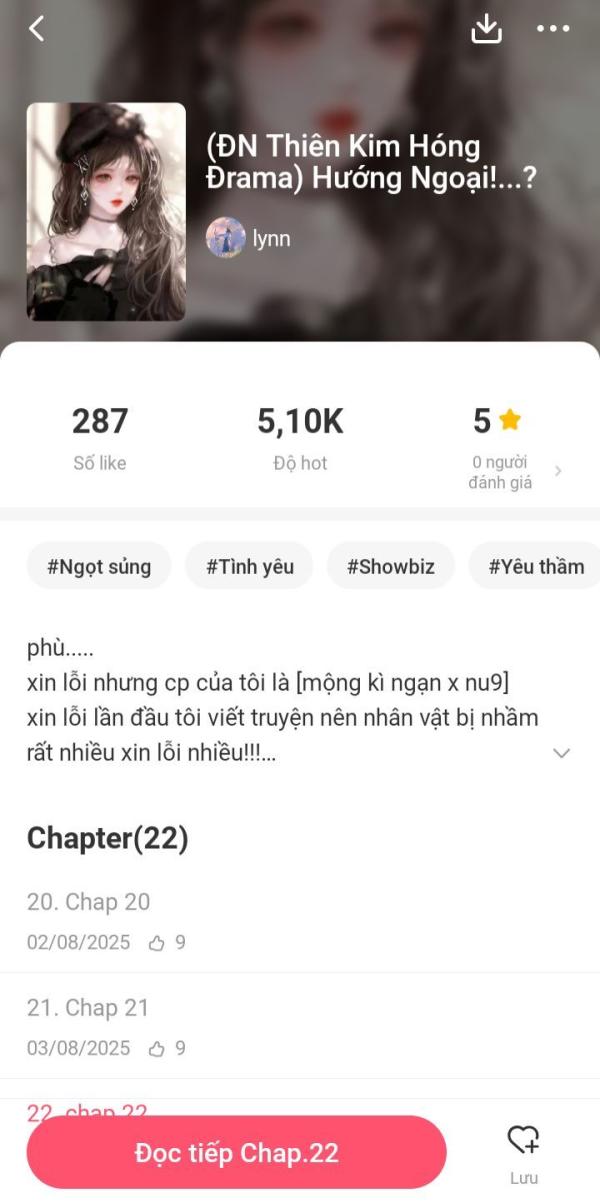The image size is (600, 1203).
Task: Tap Đọc tiếp Chap.22 button
Action: coord(236,1152)
